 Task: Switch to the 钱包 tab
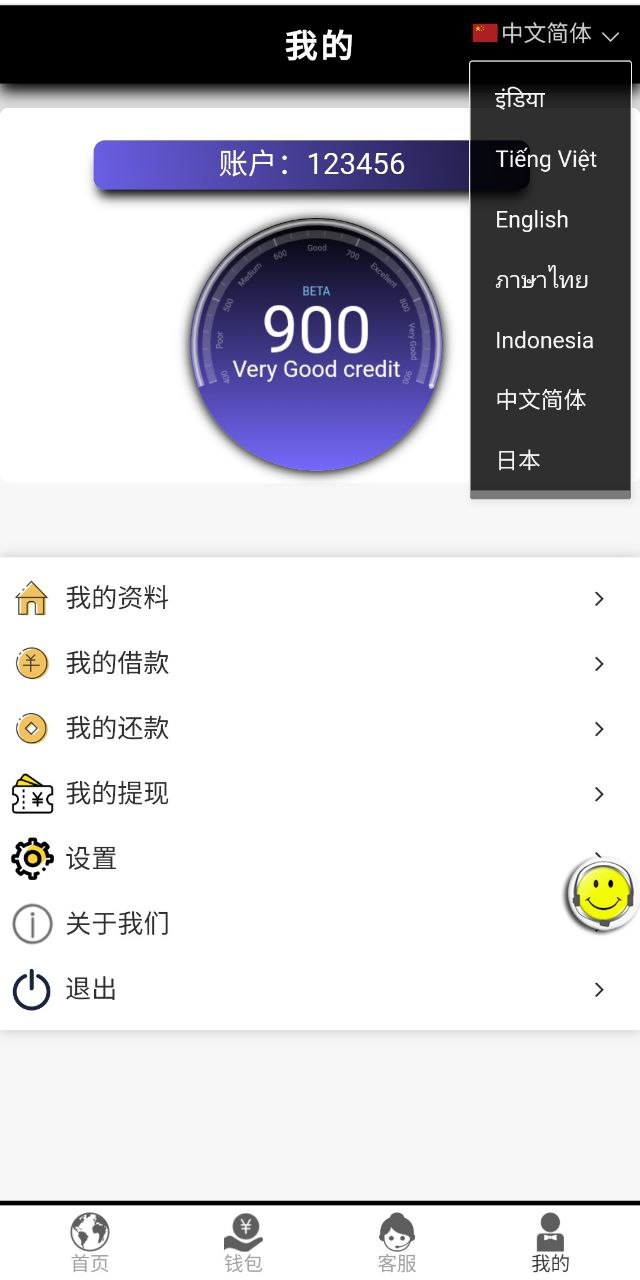point(243,1243)
